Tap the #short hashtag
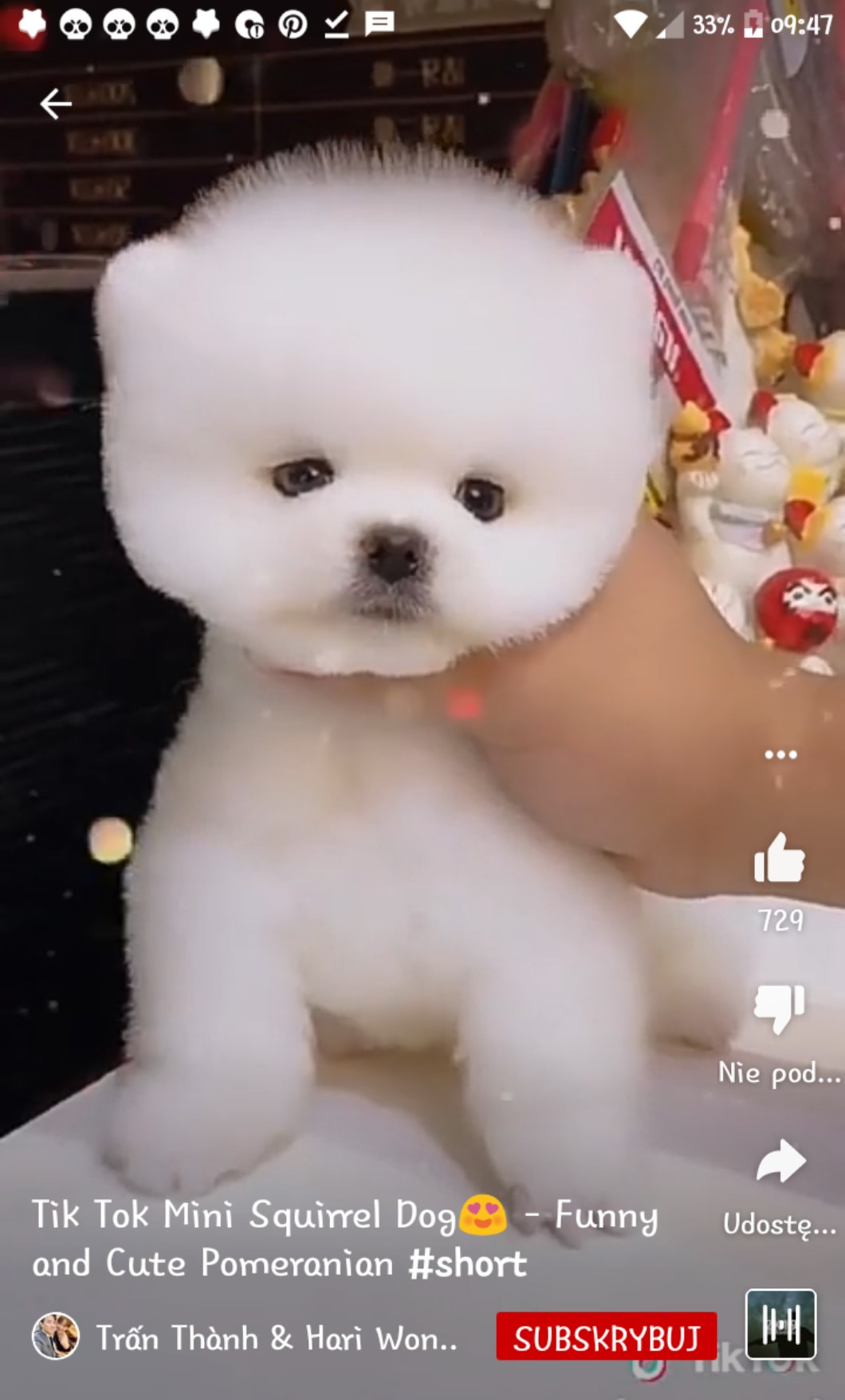This screenshot has height=1400, width=845. [467, 1264]
